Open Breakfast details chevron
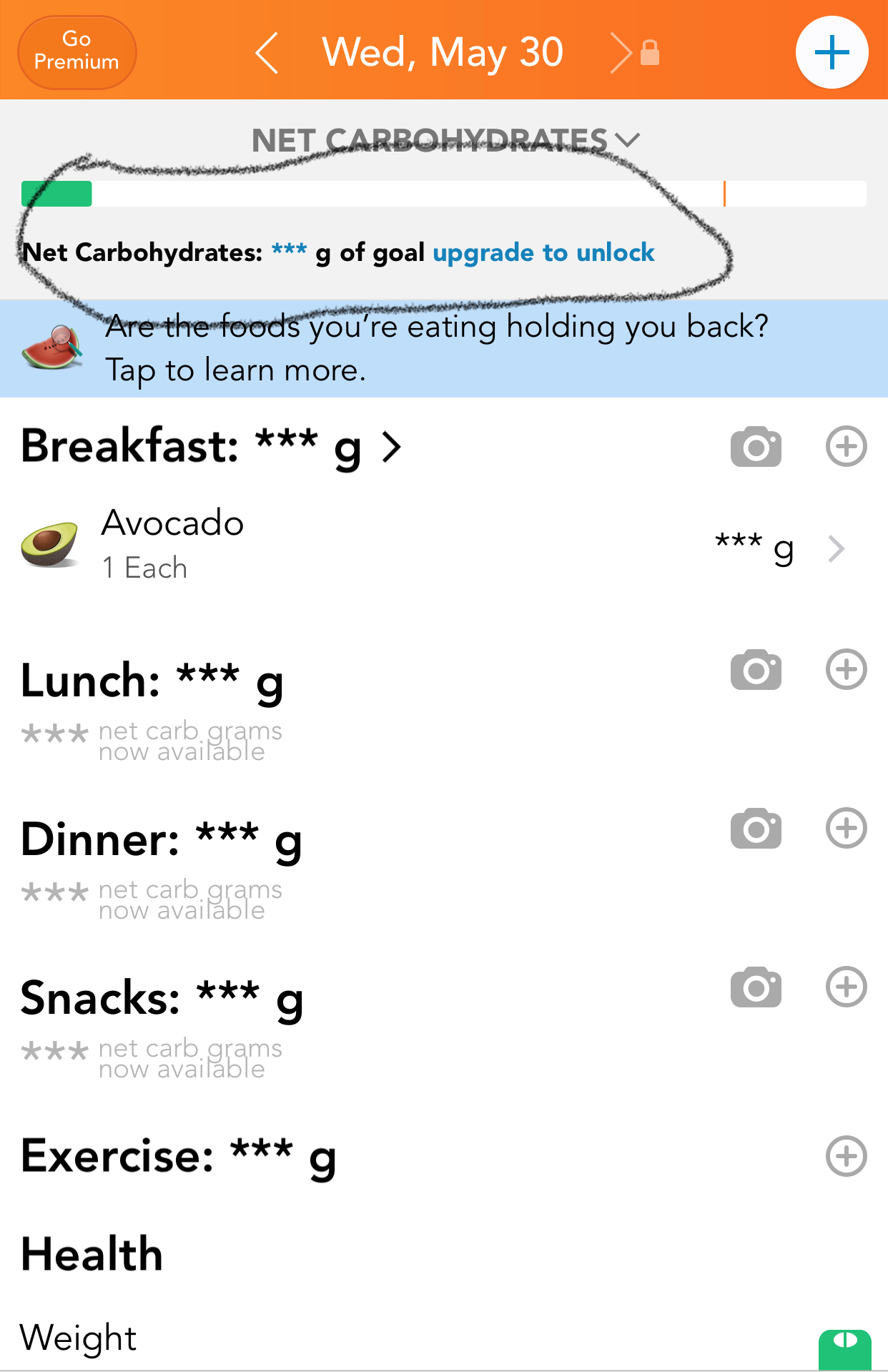Screen dimensions: 888x1372 pyautogui.click(x=391, y=448)
